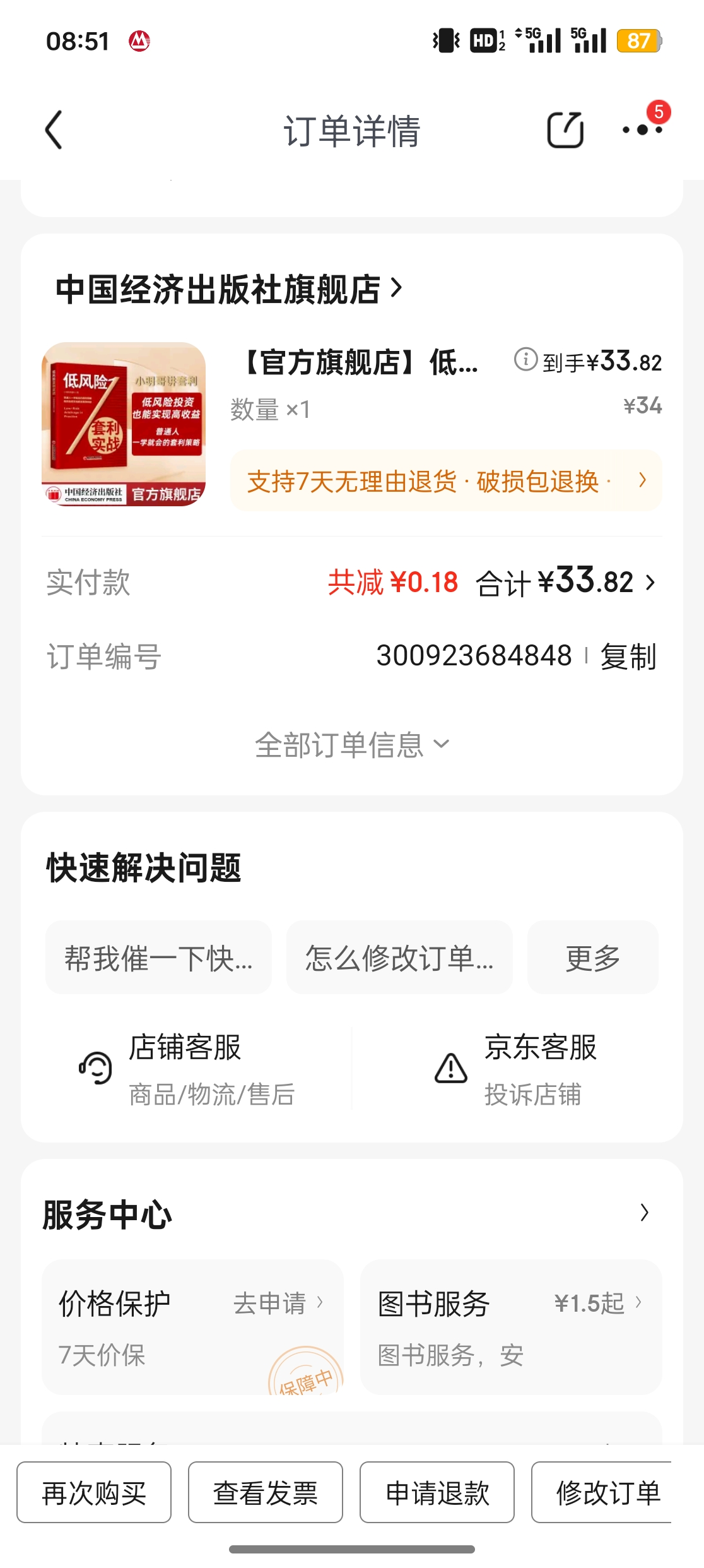The width and height of the screenshot is (704, 1568).
Task: Open 中国经济出版社旗舰店 store page
Action: [227, 290]
